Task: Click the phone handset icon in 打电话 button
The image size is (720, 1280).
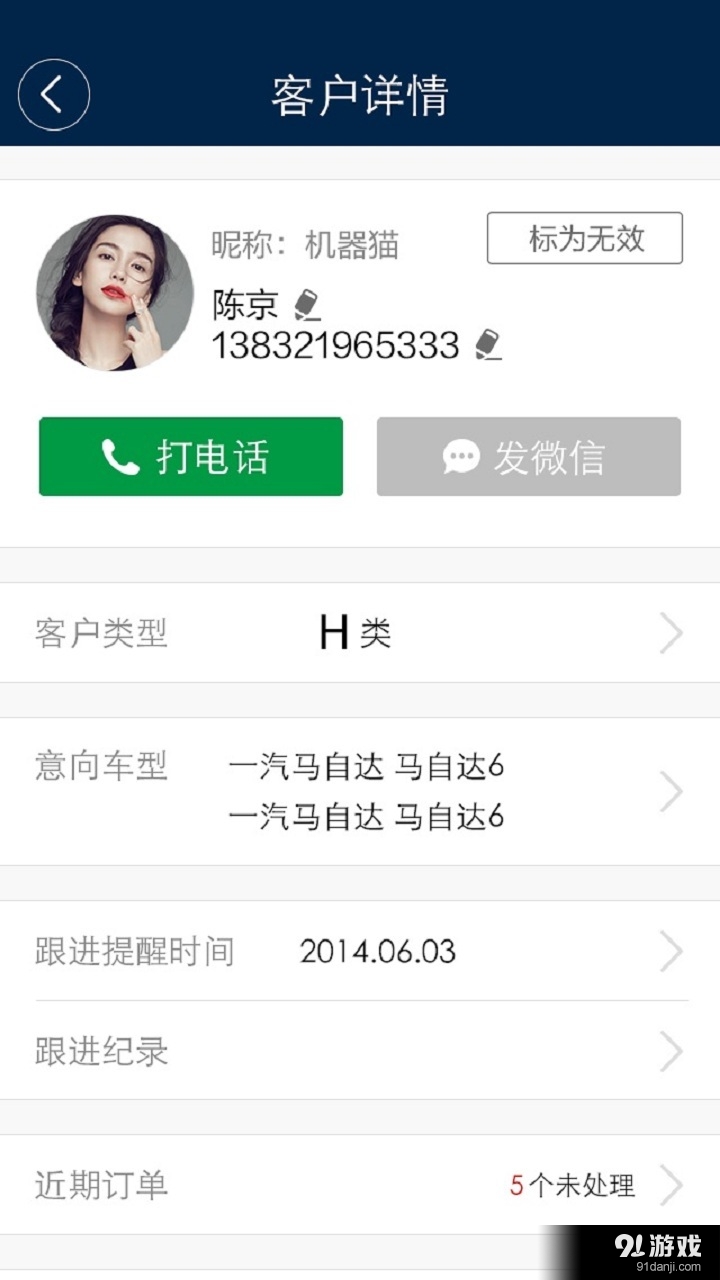Action: click(117, 456)
